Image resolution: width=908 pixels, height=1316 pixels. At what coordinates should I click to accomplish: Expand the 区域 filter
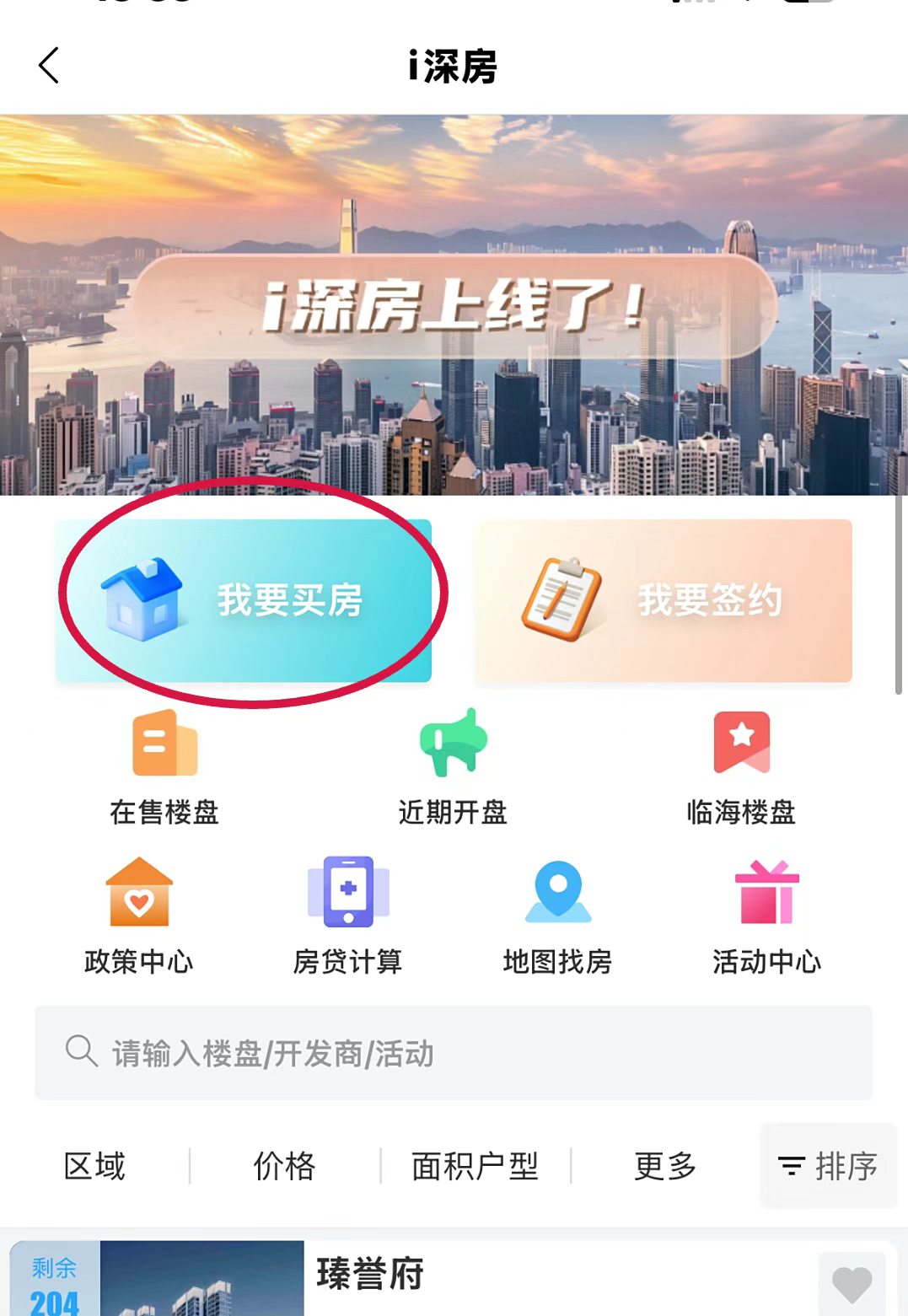point(94,1167)
